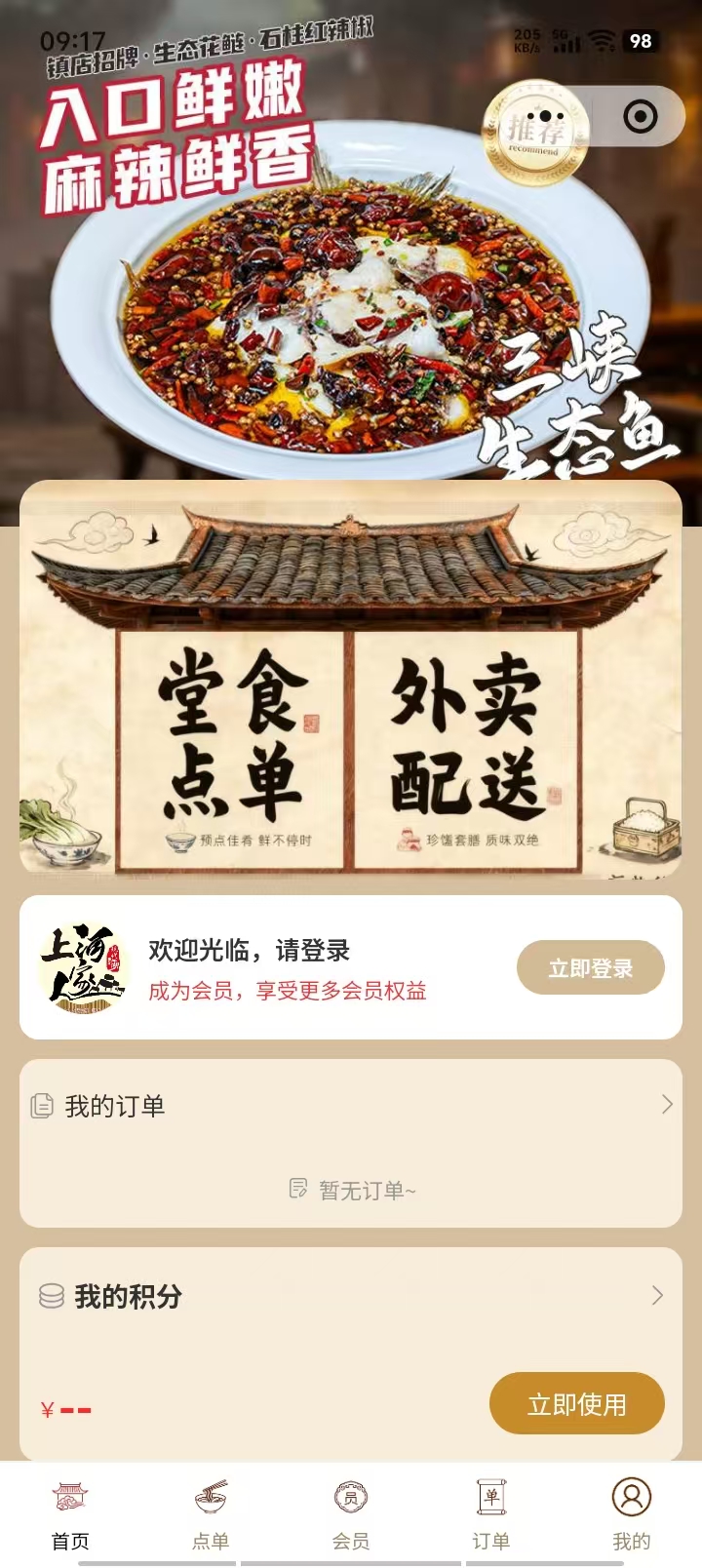Open the 我的 tab

[631, 1514]
